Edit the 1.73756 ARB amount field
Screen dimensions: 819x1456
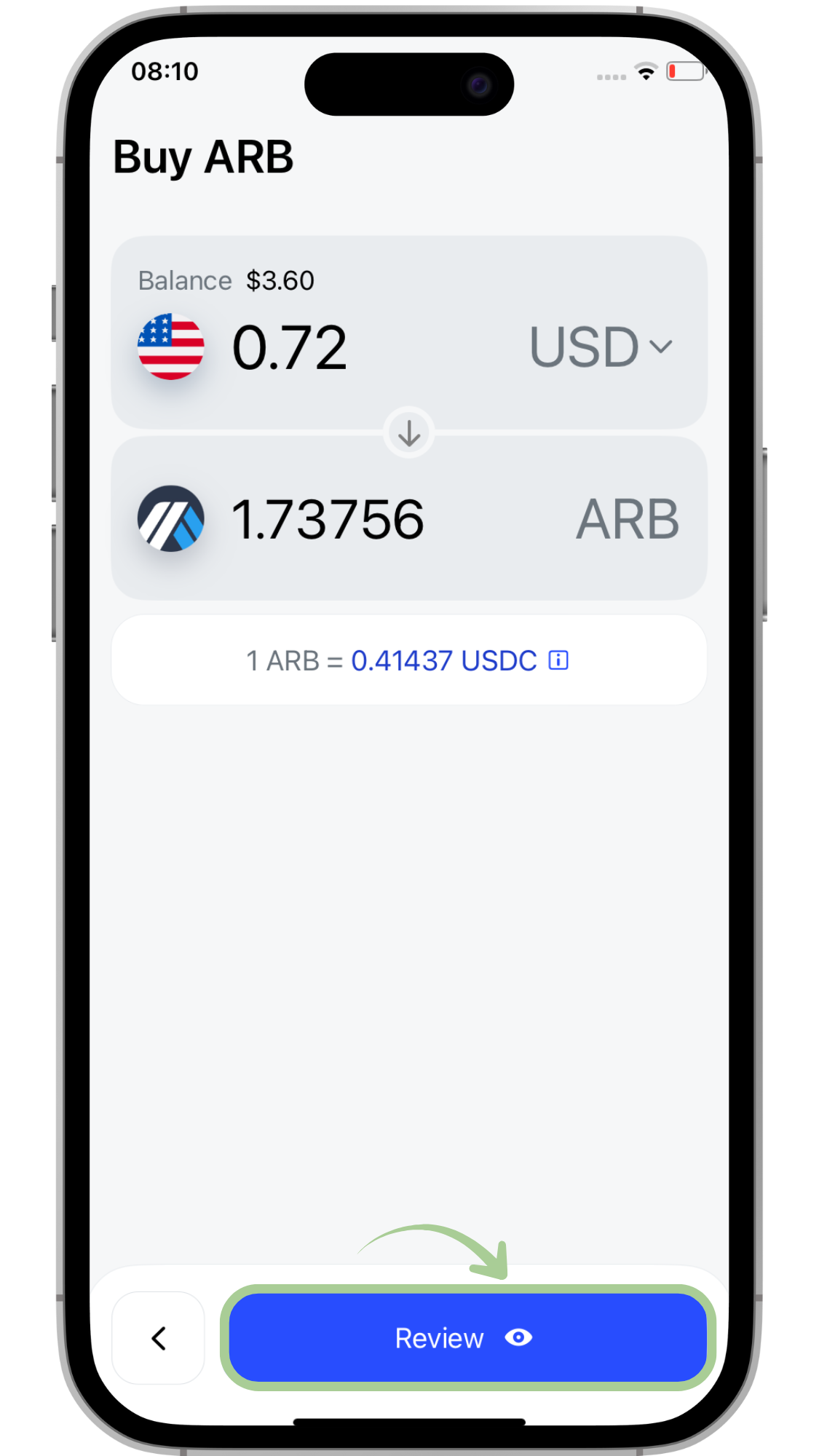pos(328,519)
